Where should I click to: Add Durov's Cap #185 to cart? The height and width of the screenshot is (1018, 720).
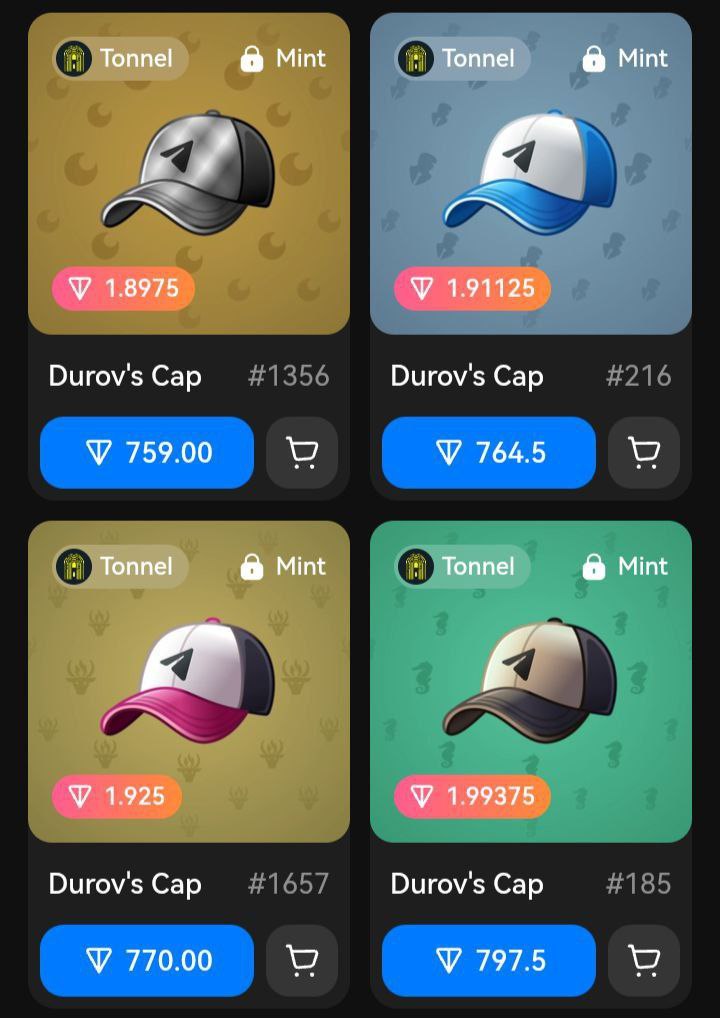click(644, 960)
